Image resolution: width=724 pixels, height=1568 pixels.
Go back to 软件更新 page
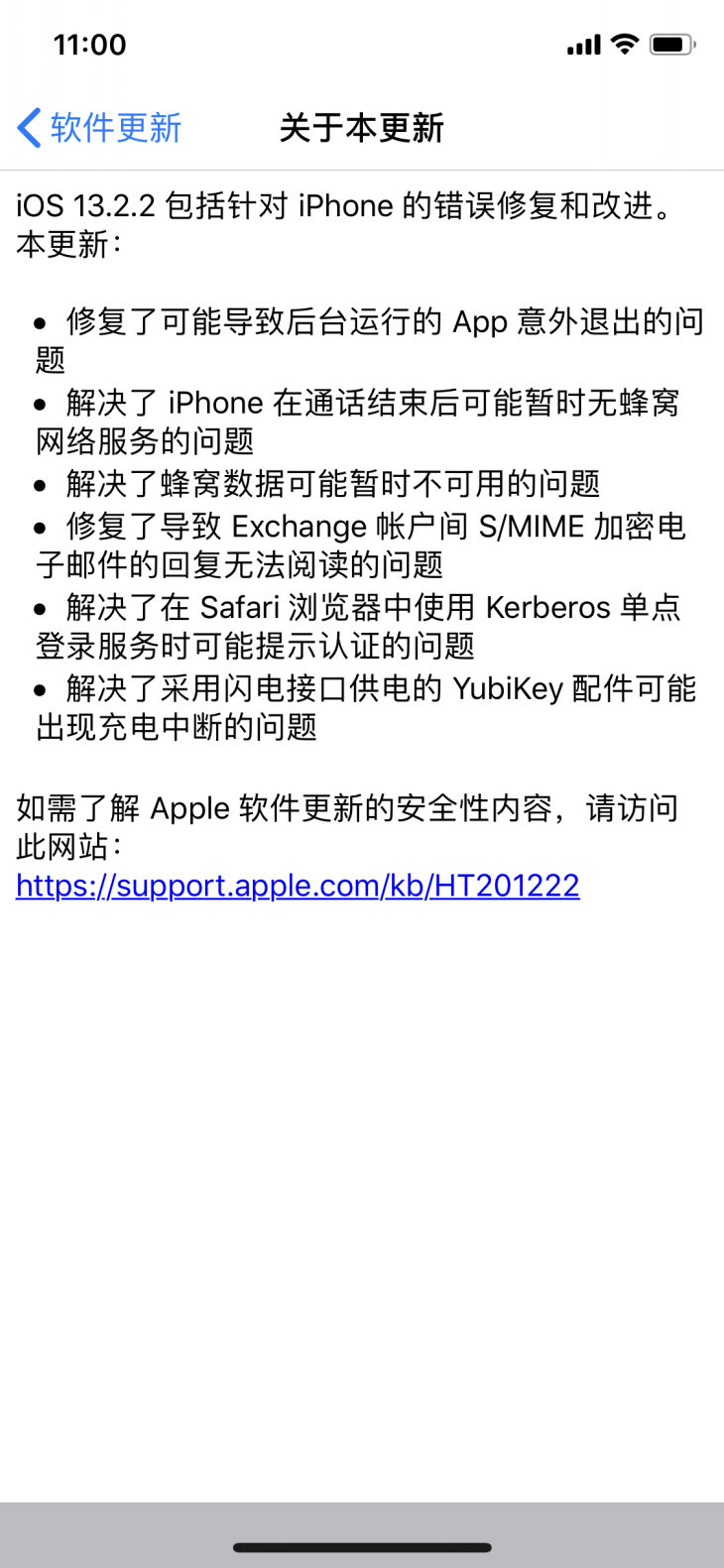tap(99, 128)
